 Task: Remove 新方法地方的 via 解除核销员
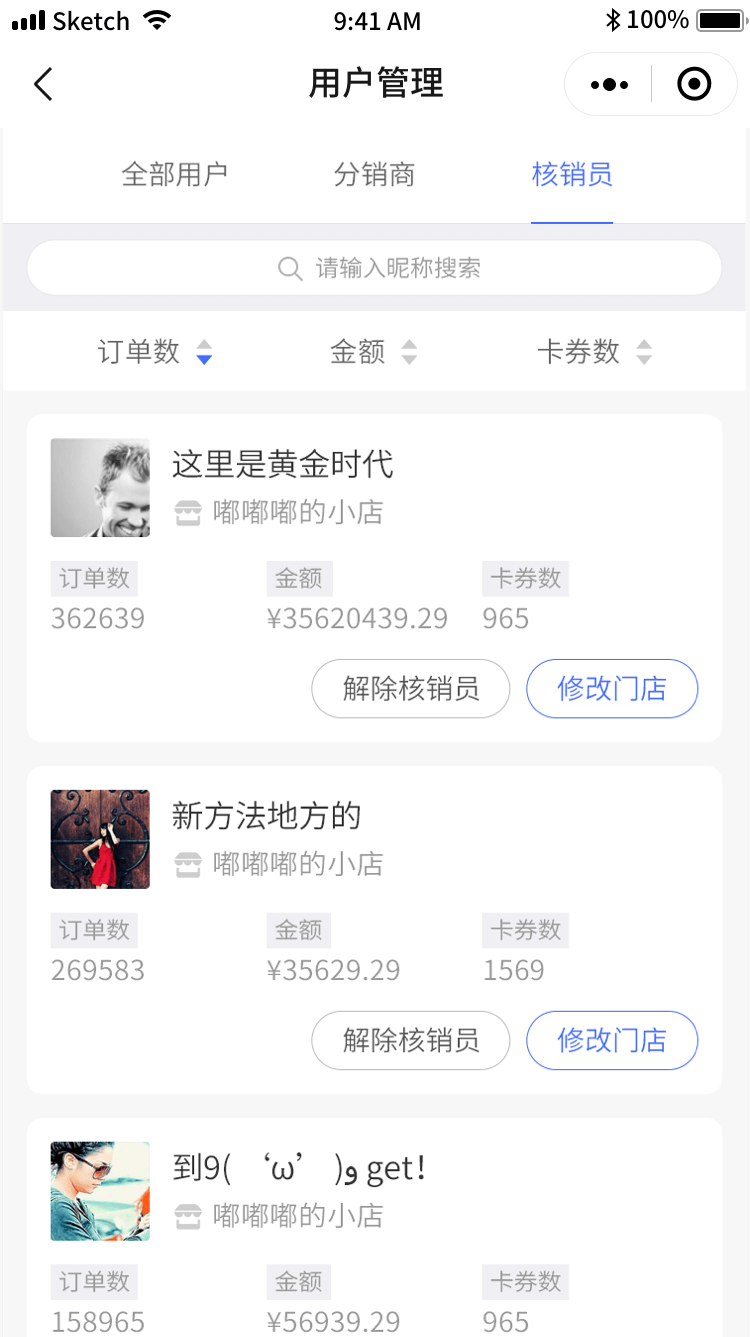click(411, 1040)
